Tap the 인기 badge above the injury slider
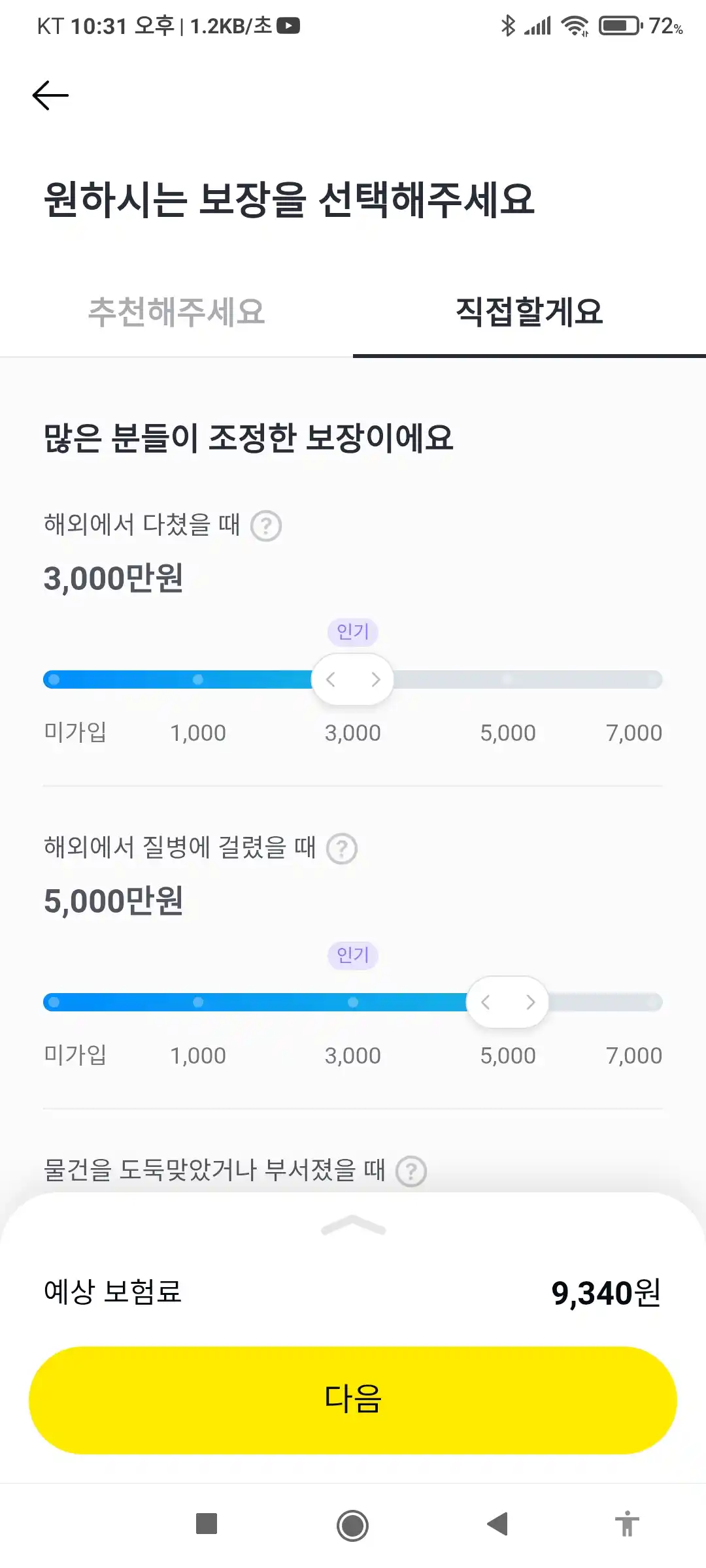706x1568 pixels. tap(353, 631)
